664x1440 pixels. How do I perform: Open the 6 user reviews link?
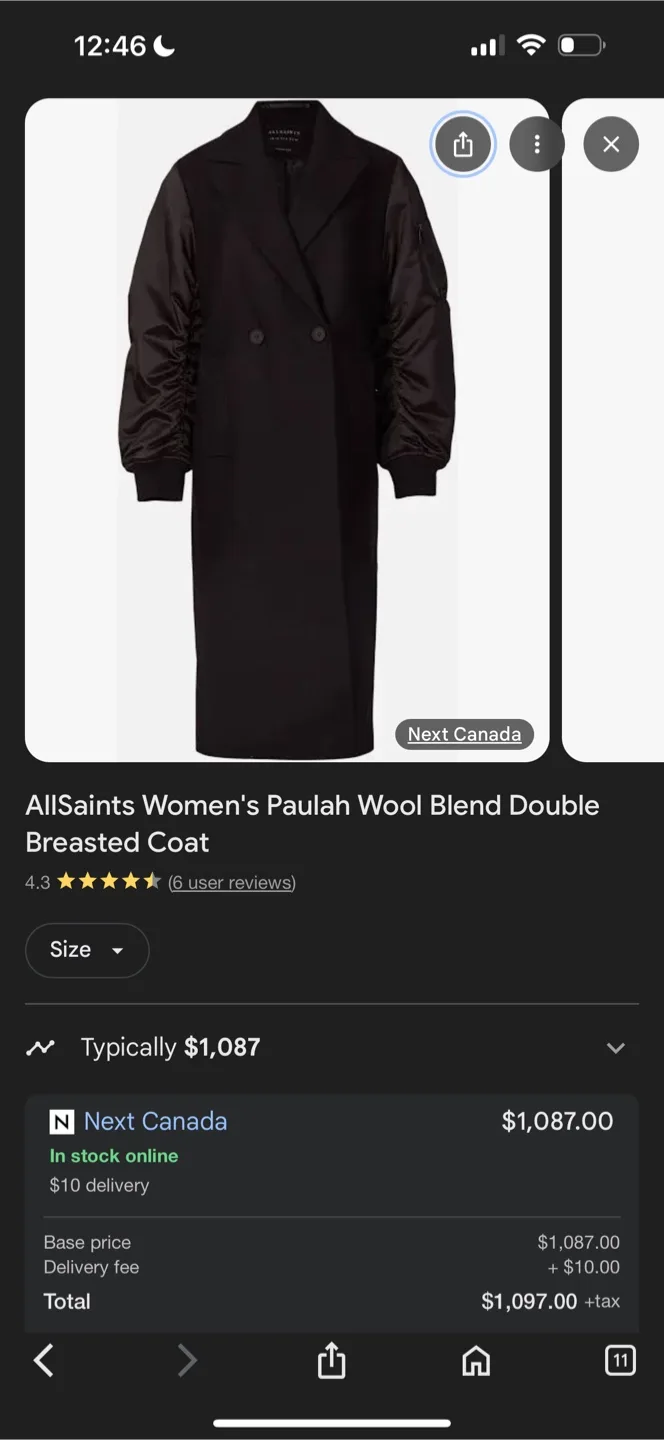[232, 882]
